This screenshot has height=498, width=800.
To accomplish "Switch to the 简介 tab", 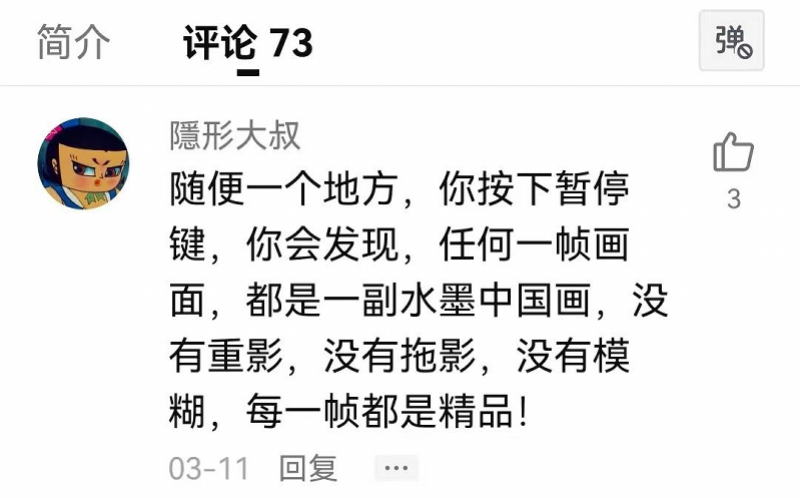I will [73, 43].
